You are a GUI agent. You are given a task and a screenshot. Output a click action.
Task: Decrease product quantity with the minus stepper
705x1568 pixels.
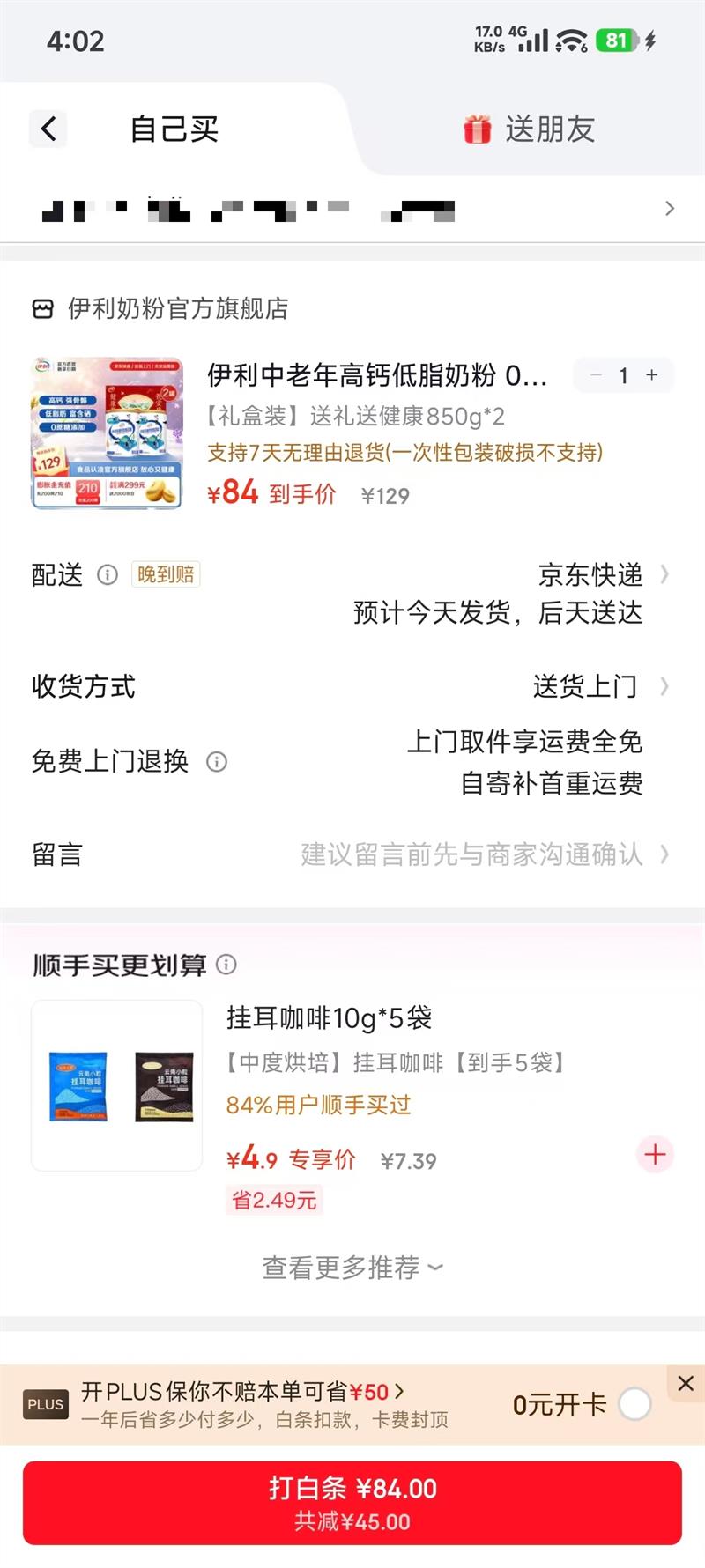(595, 375)
